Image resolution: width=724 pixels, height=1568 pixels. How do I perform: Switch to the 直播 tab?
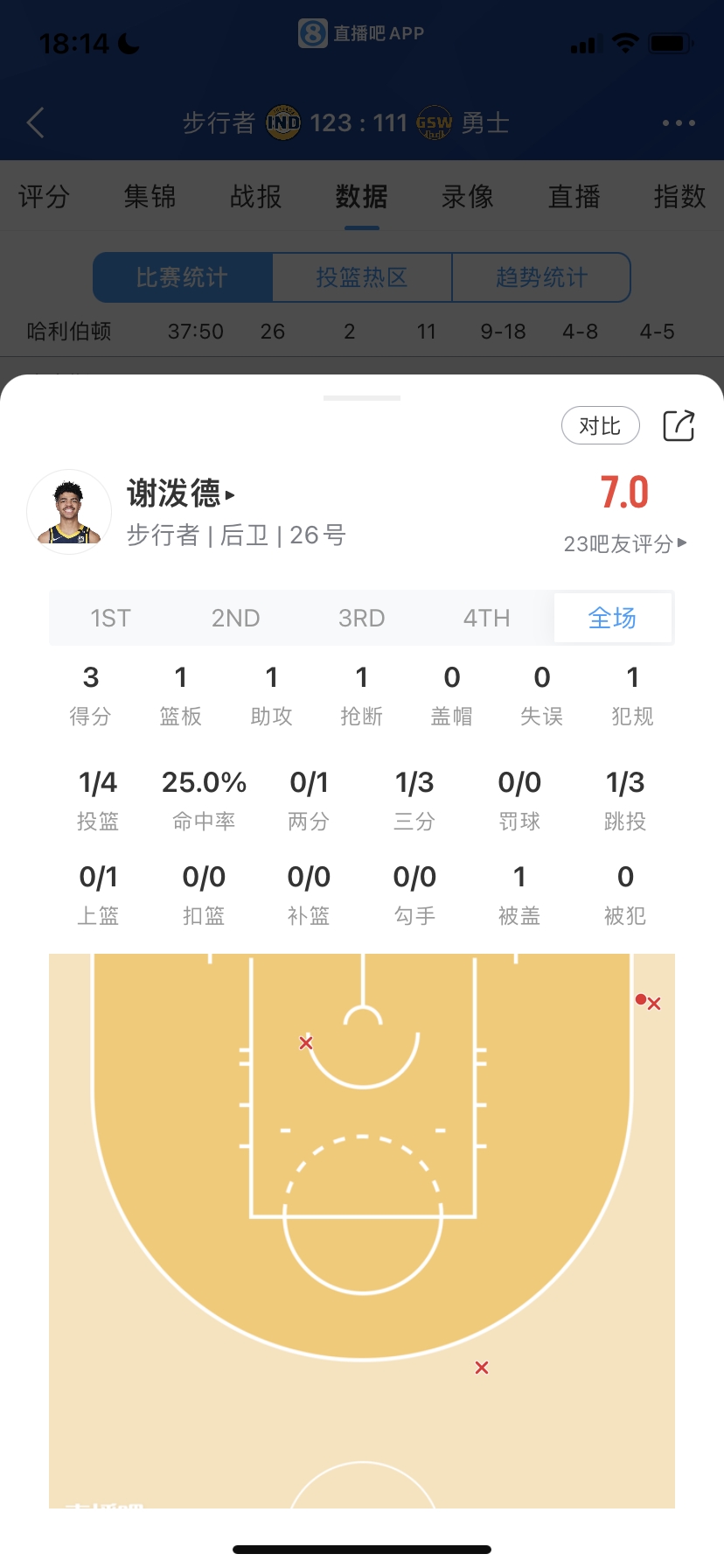[574, 197]
